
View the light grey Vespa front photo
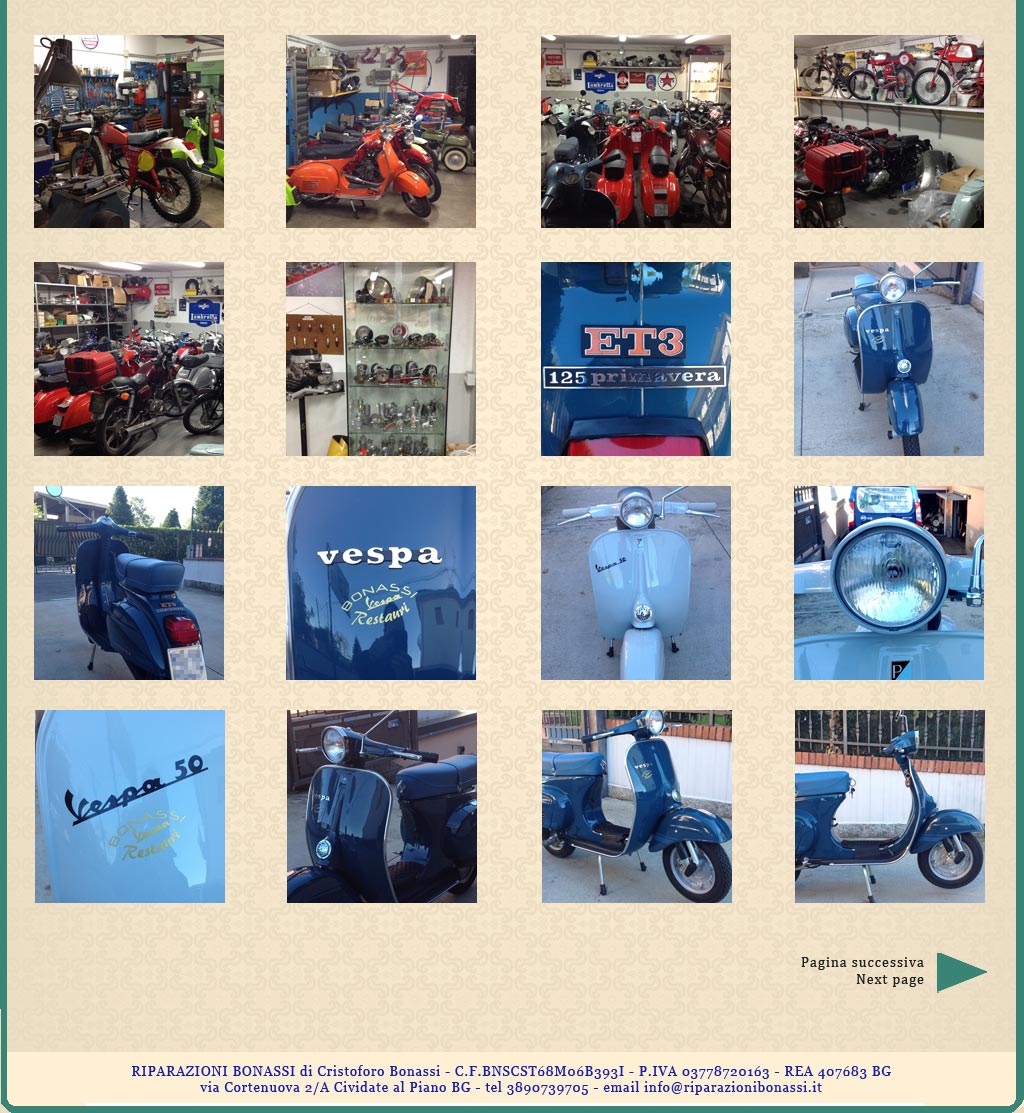click(x=635, y=582)
